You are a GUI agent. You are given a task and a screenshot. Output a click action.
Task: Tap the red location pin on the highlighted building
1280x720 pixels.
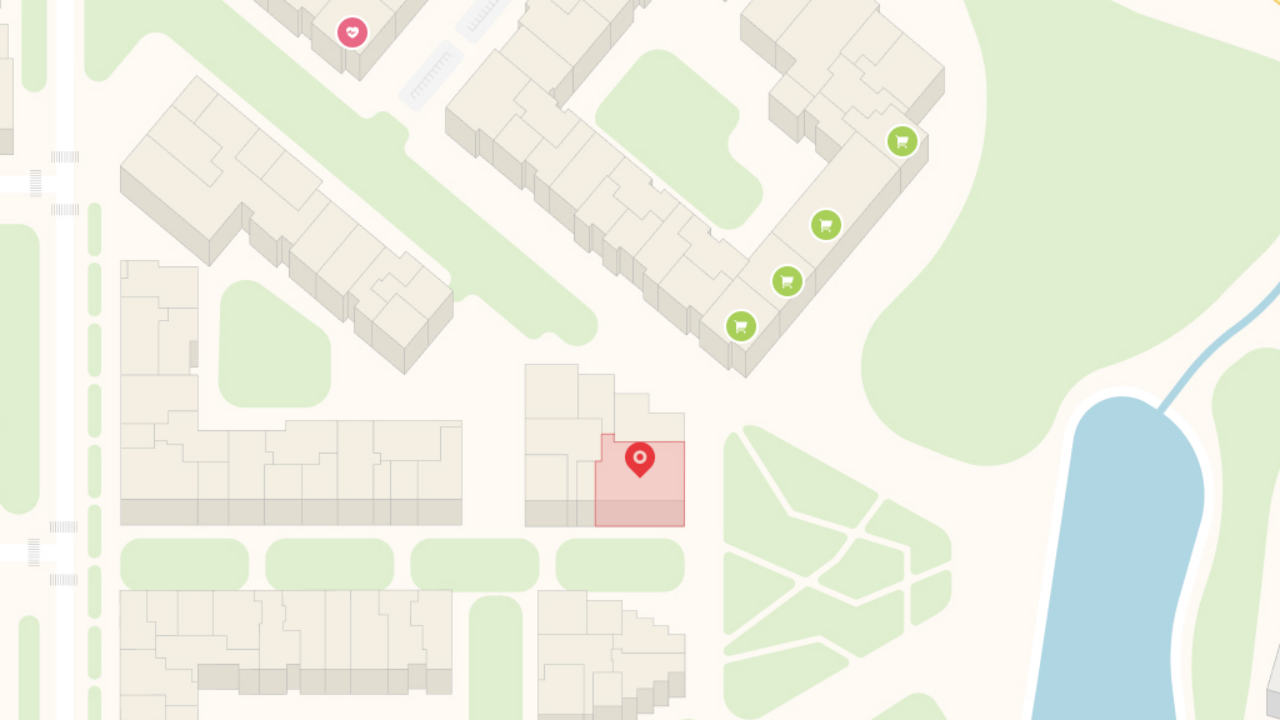point(640,459)
